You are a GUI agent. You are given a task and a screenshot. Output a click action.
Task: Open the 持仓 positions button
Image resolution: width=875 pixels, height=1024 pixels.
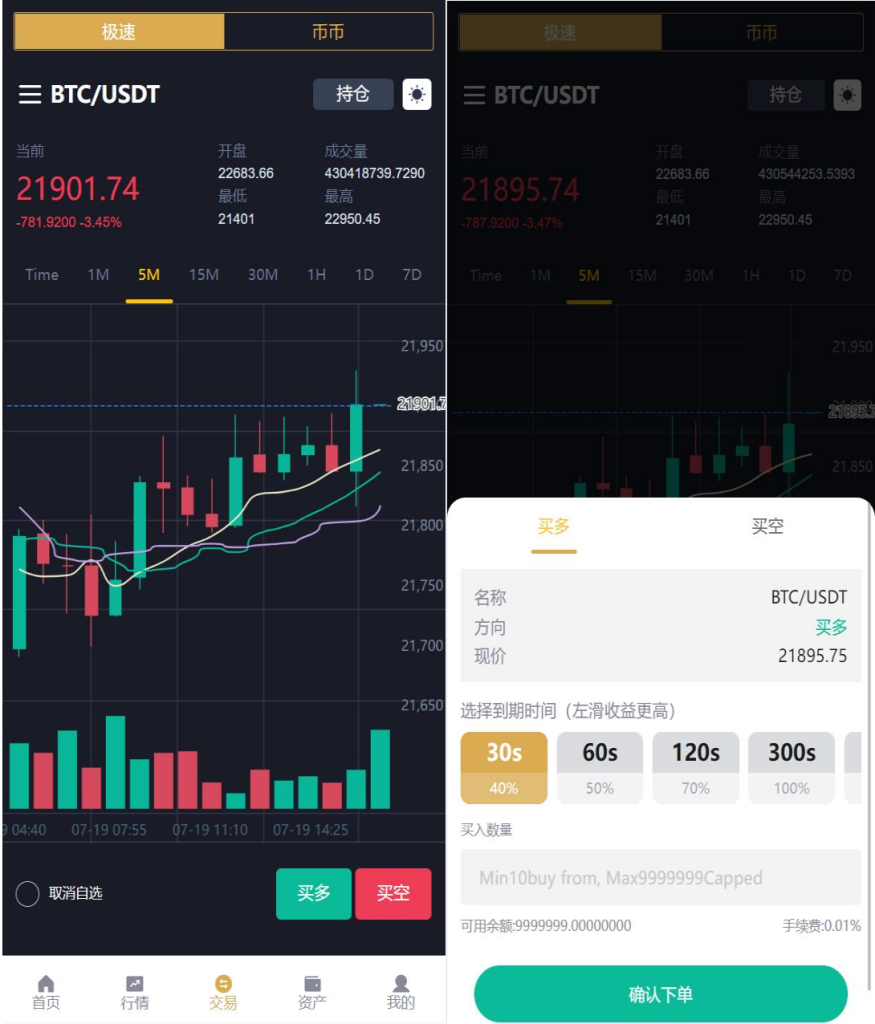click(x=353, y=94)
